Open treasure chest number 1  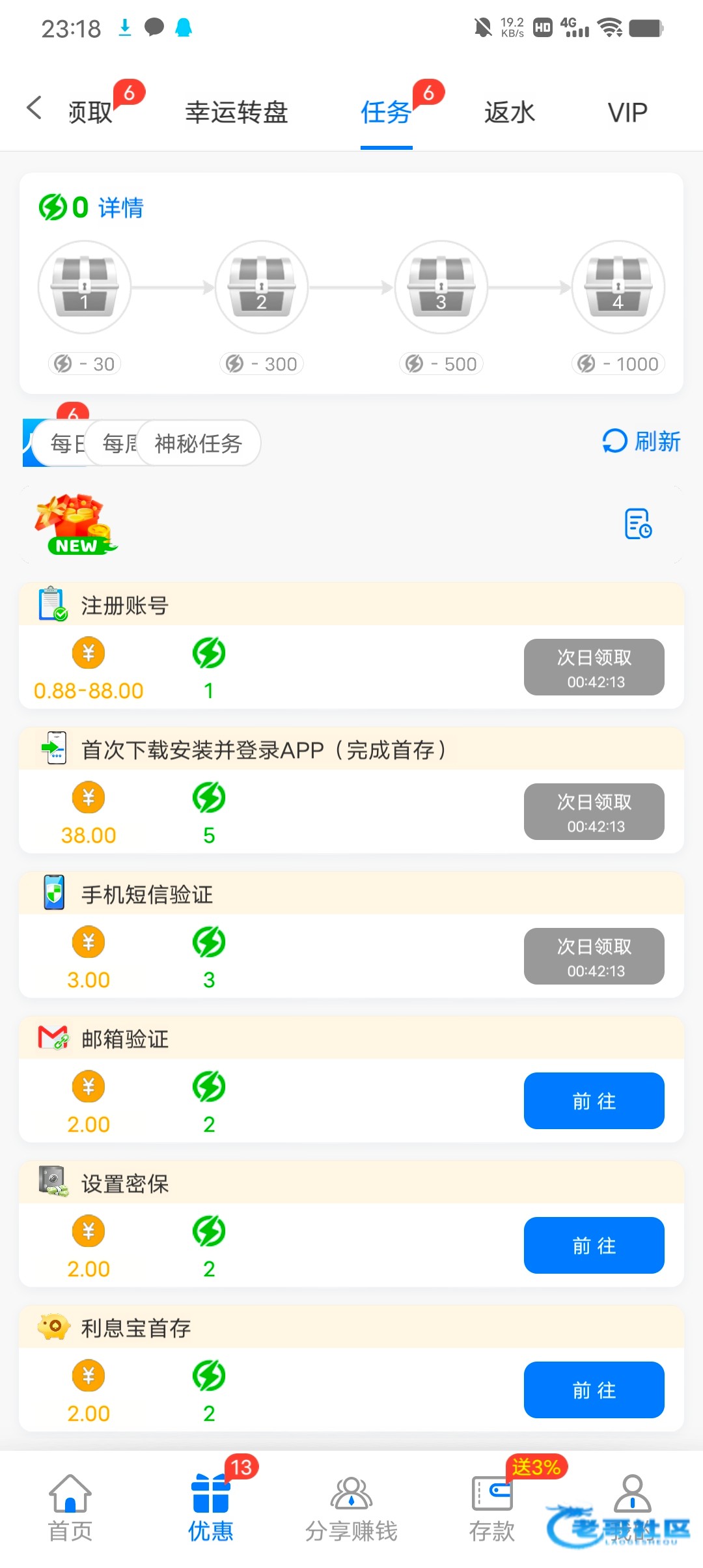[85, 287]
